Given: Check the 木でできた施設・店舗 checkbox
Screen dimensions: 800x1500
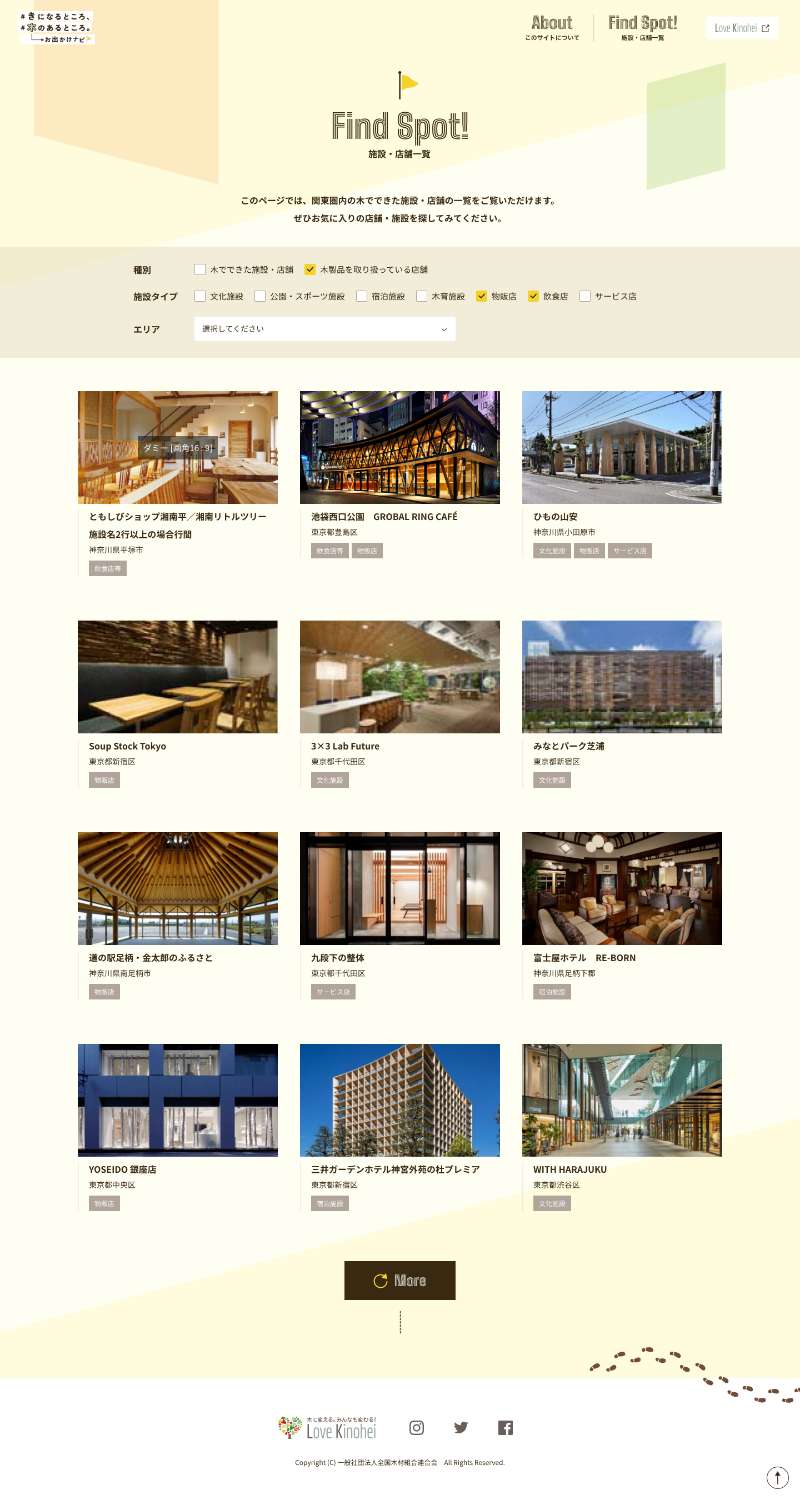Looking at the screenshot, I should pyautogui.click(x=200, y=269).
